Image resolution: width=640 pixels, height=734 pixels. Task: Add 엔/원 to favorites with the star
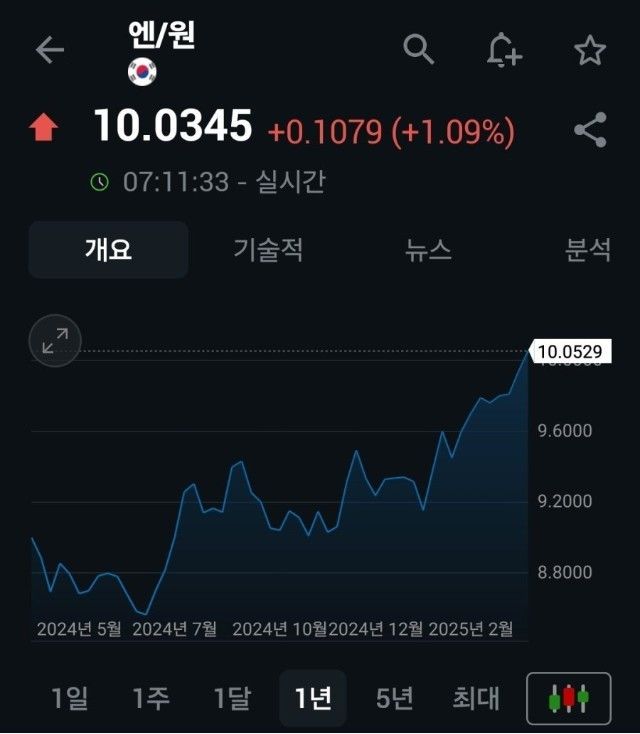[x=590, y=50]
